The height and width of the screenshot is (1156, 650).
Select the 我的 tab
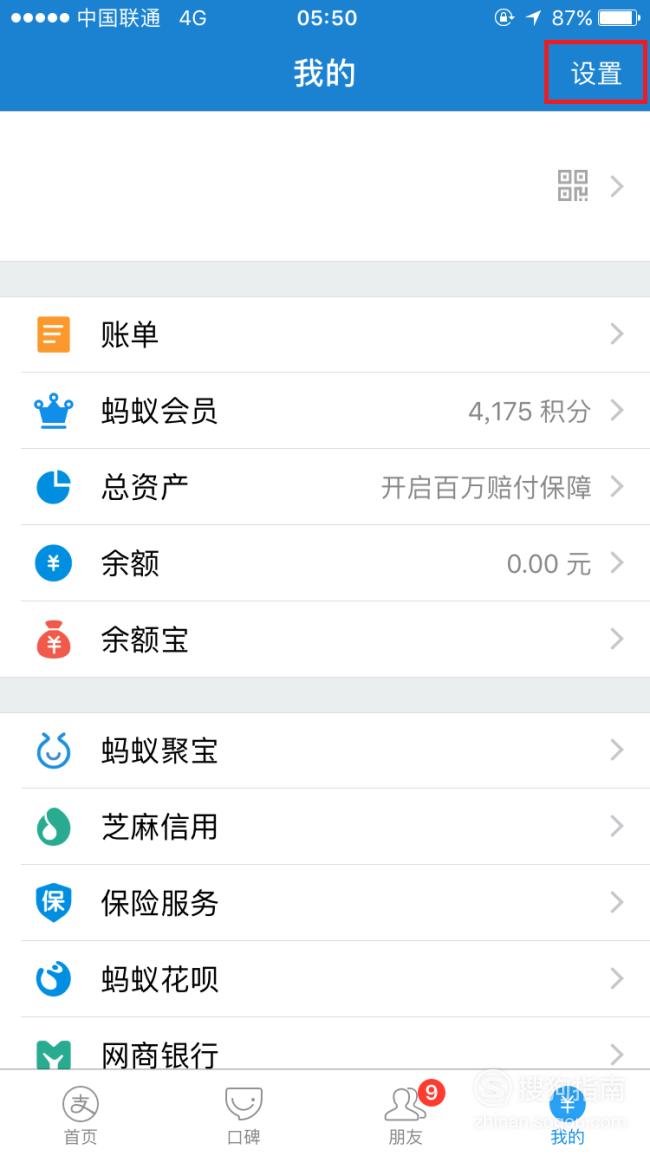(x=568, y=1114)
